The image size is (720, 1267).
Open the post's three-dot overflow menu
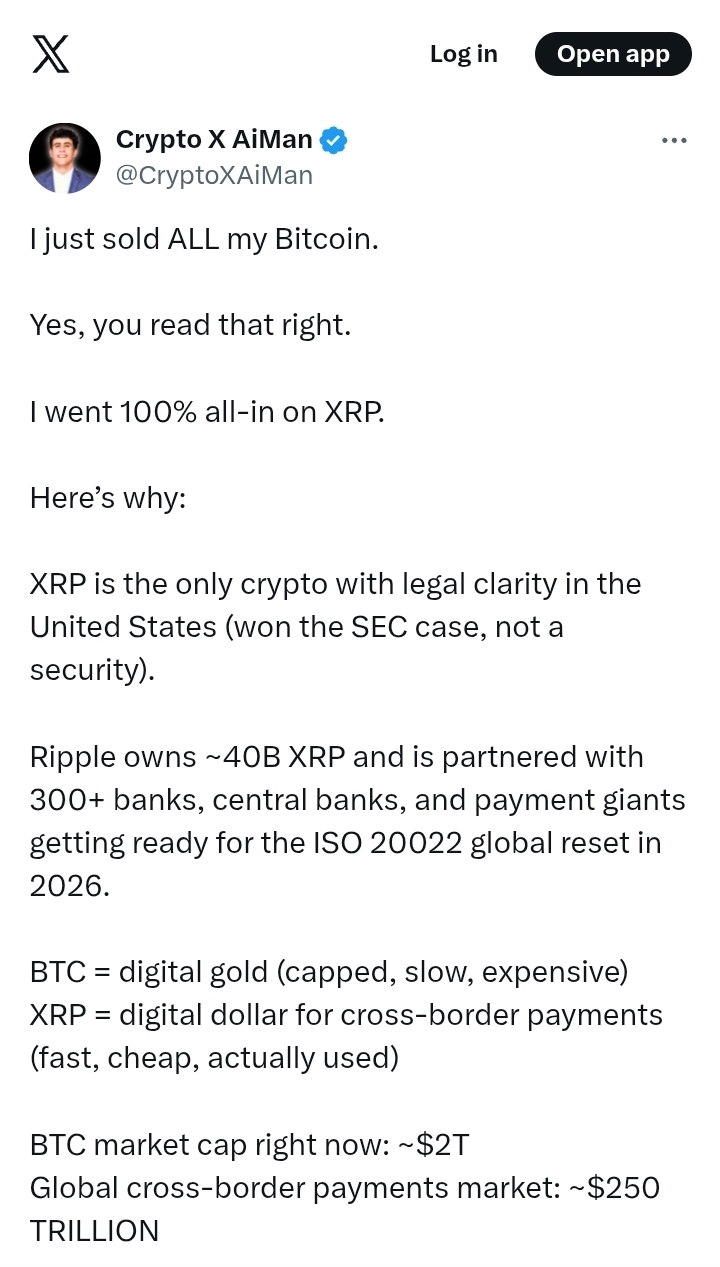pos(674,141)
